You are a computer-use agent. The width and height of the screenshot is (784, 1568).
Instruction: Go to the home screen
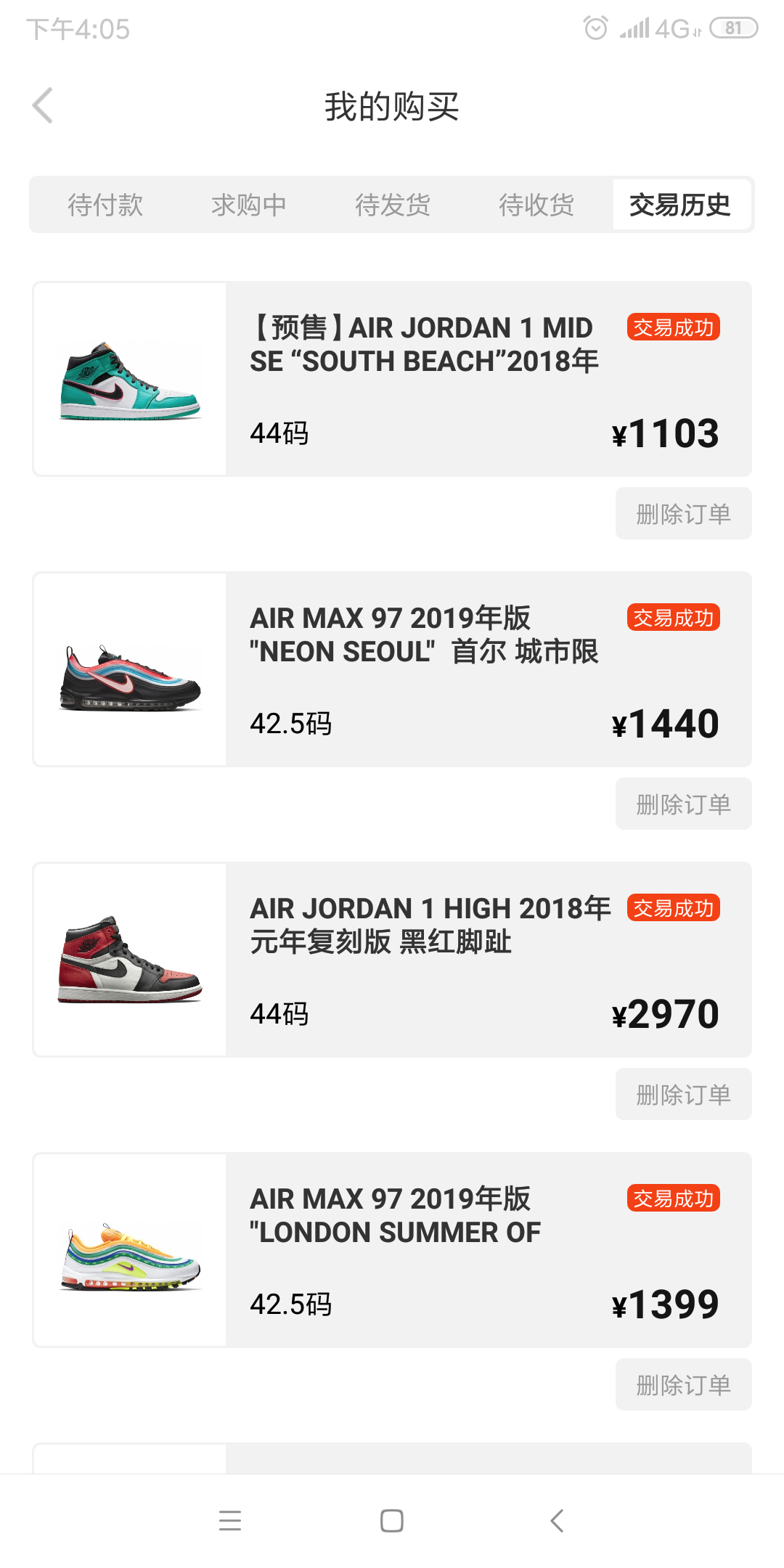point(392,1520)
